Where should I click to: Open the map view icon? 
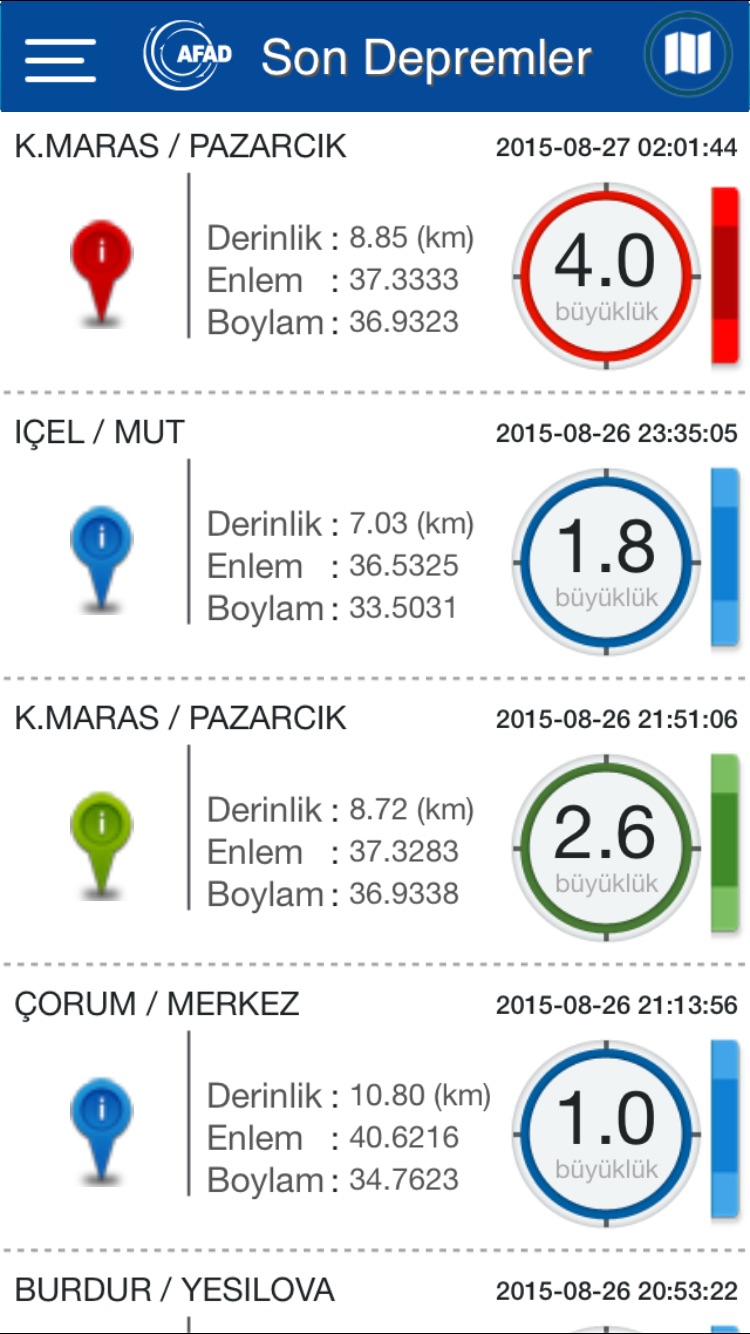click(687, 53)
